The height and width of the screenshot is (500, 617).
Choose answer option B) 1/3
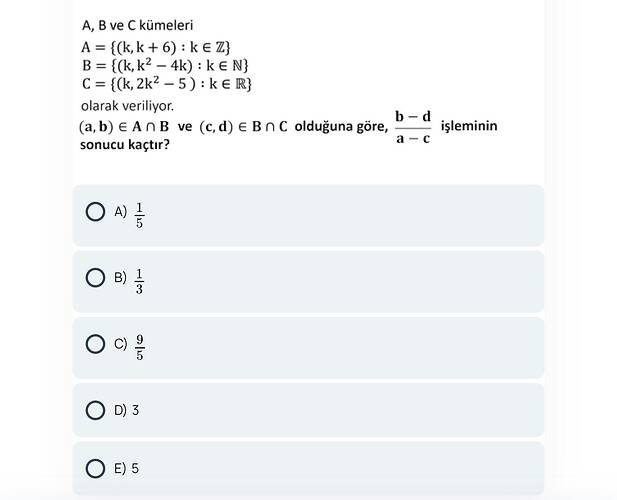96,278
